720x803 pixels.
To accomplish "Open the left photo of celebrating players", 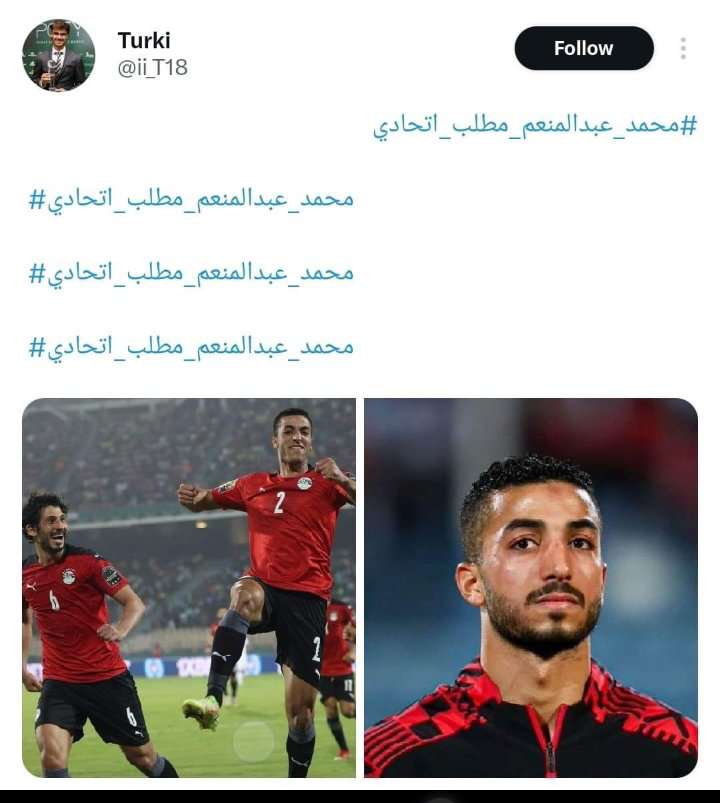I will [189, 587].
